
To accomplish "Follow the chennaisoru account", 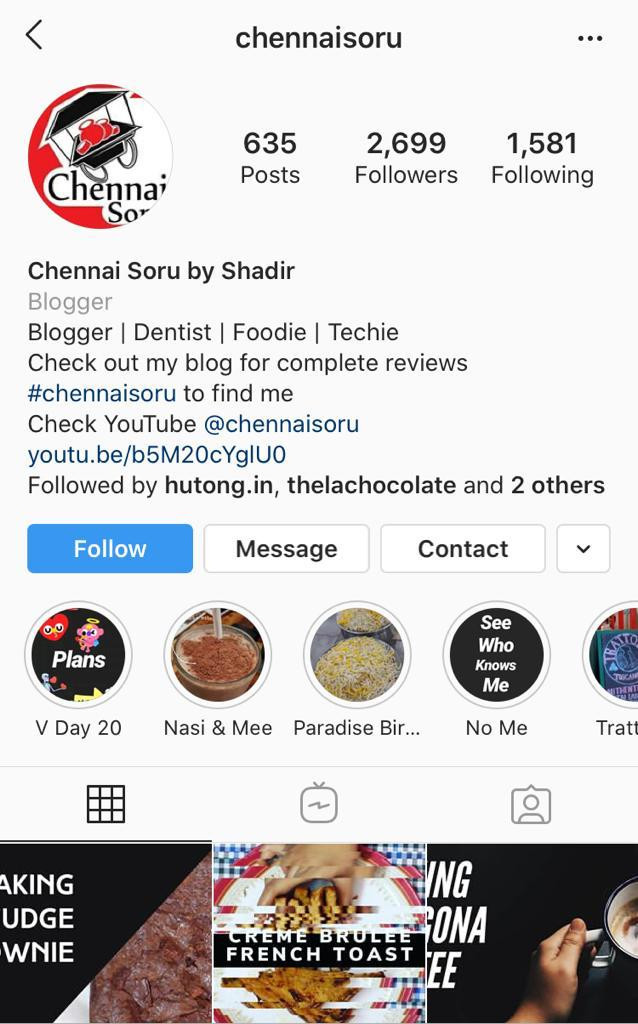I will tap(110, 549).
